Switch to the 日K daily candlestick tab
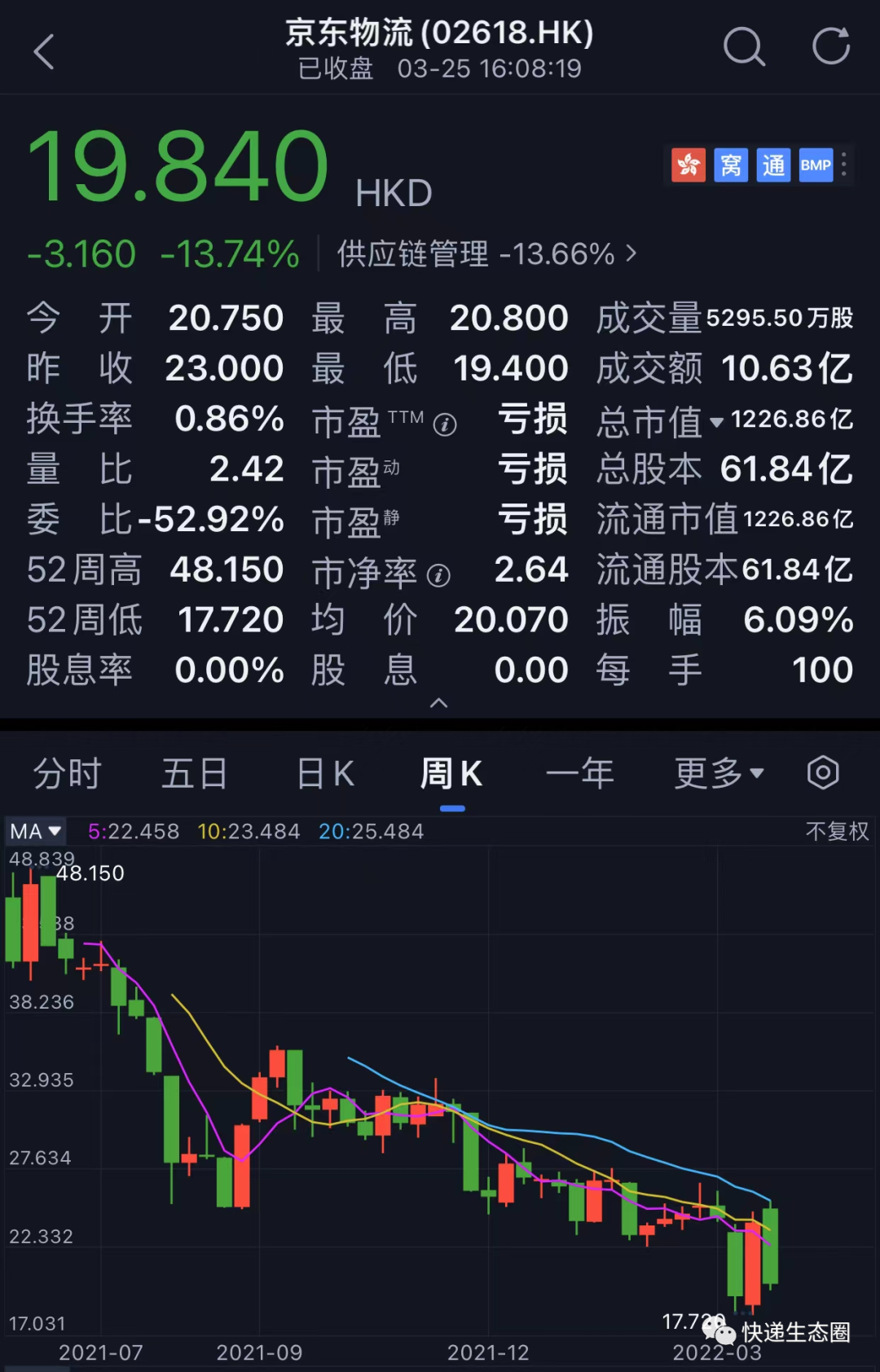 point(323,772)
